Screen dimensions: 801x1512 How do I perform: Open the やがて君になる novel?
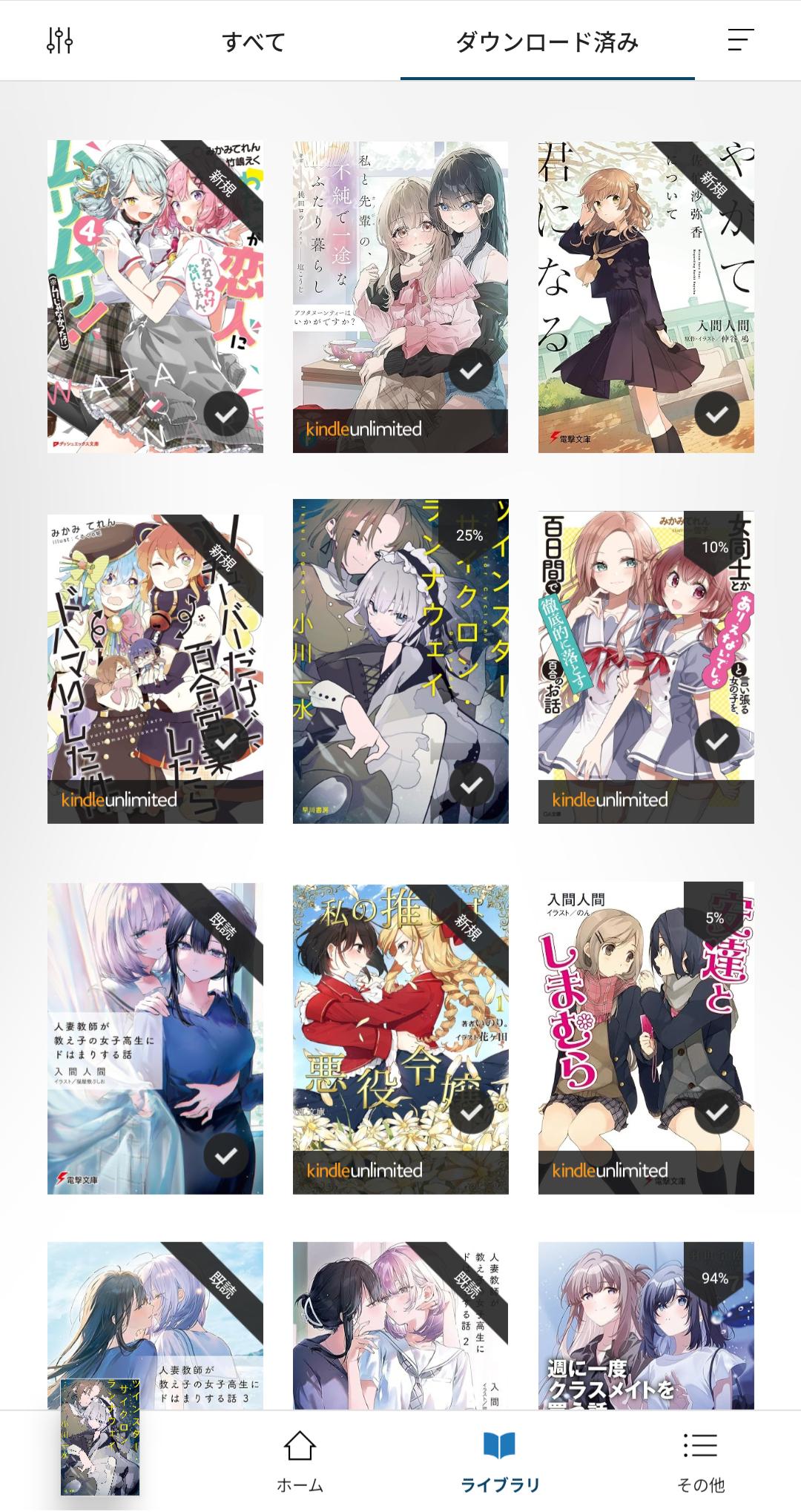click(x=646, y=297)
